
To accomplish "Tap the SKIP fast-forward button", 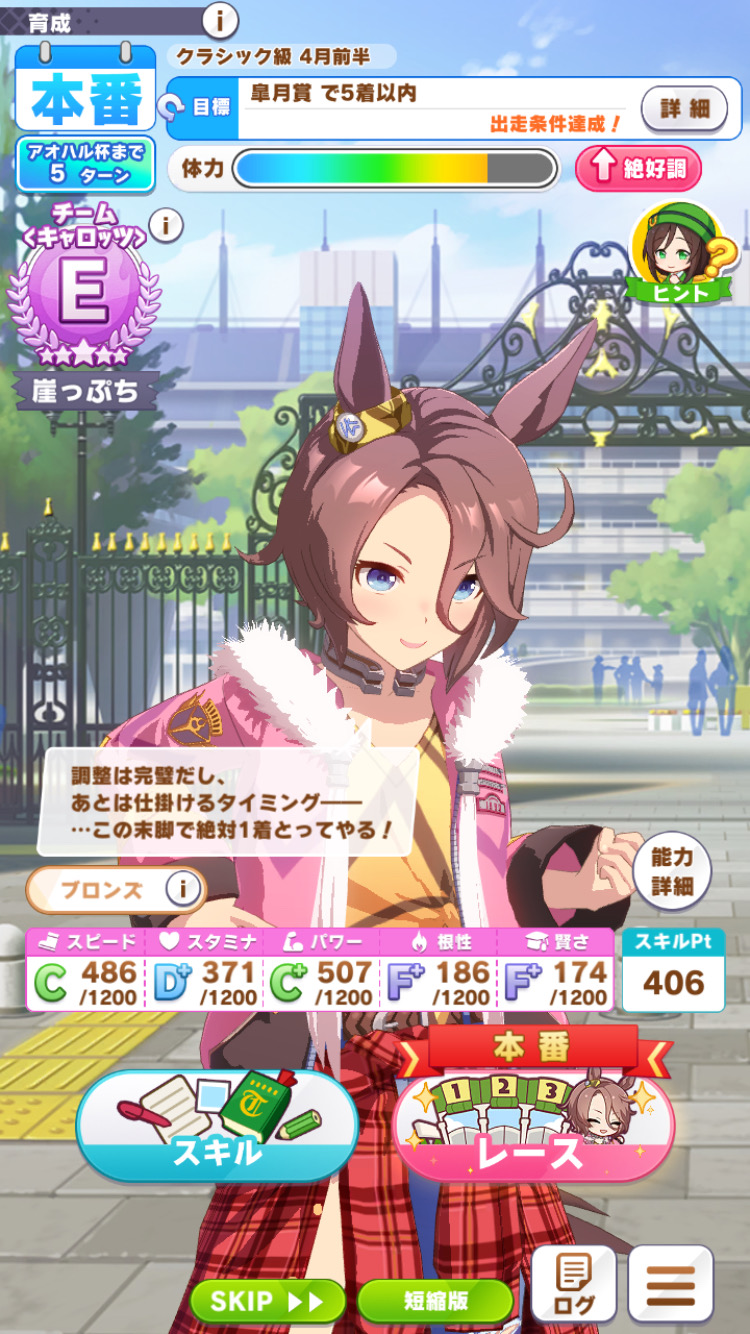I will tap(267, 1300).
